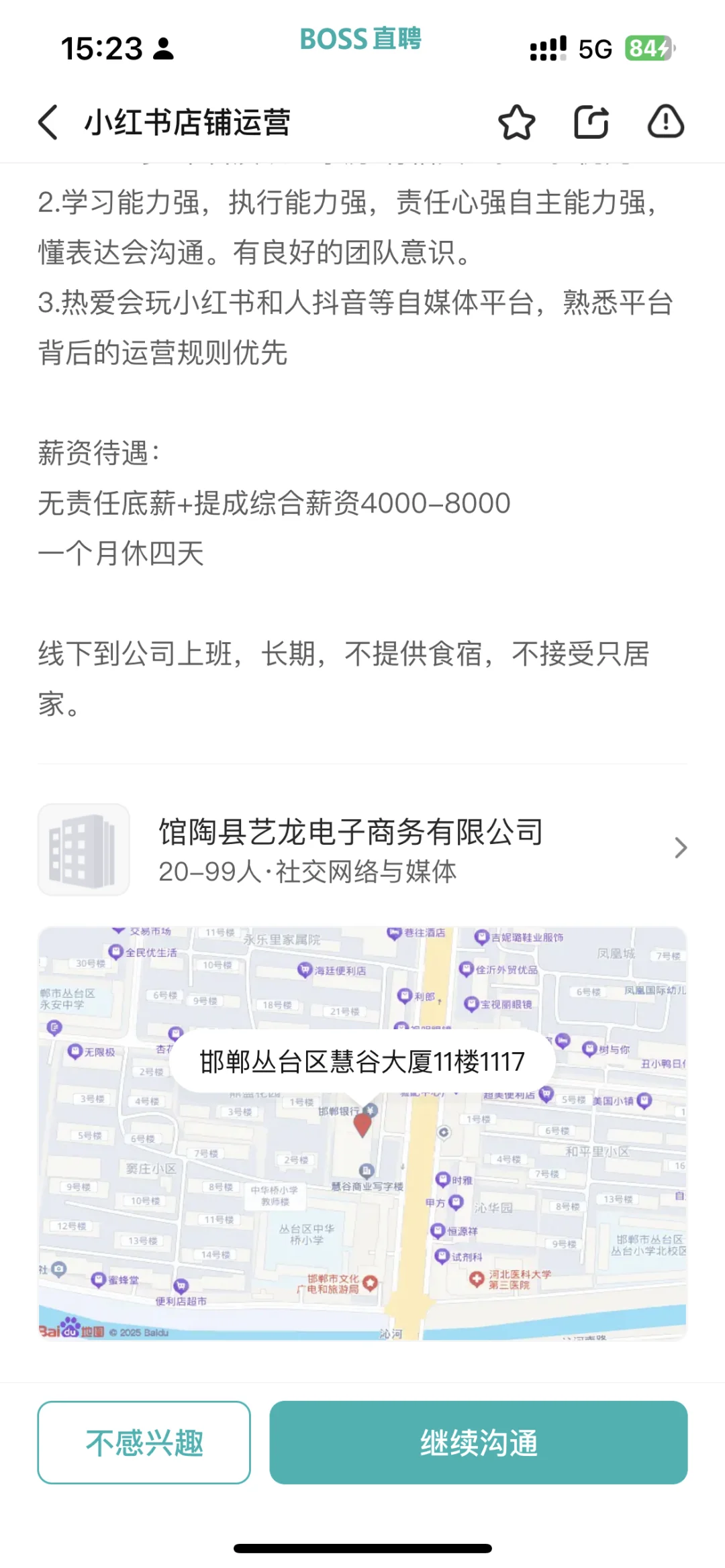The height and width of the screenshot is (1568, 725).
Task: Open the map showing 邯郸丛台区慧谷大厦 address
Action: pyautogui.click(x=362, y=1134)
